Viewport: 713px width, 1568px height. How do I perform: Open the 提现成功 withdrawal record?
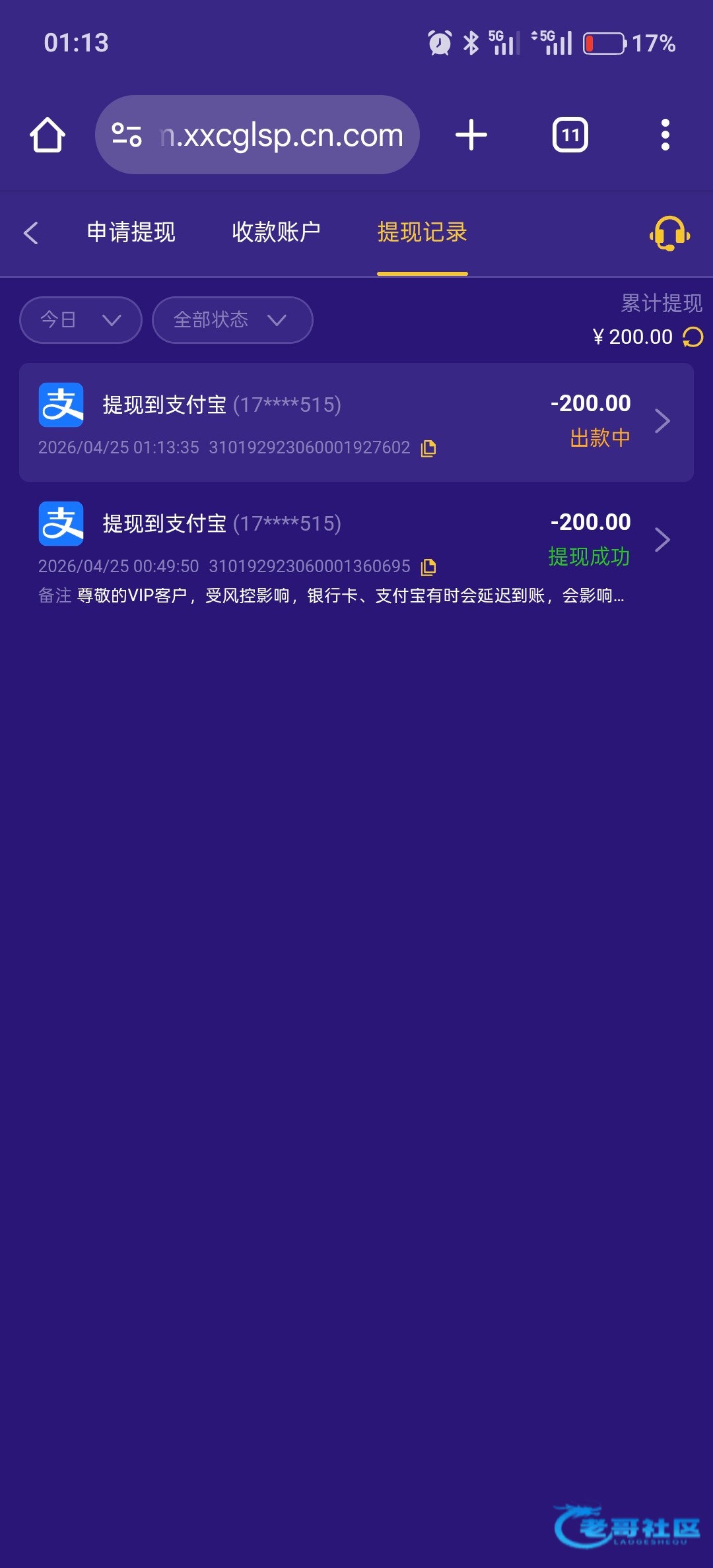click(356, 541)
